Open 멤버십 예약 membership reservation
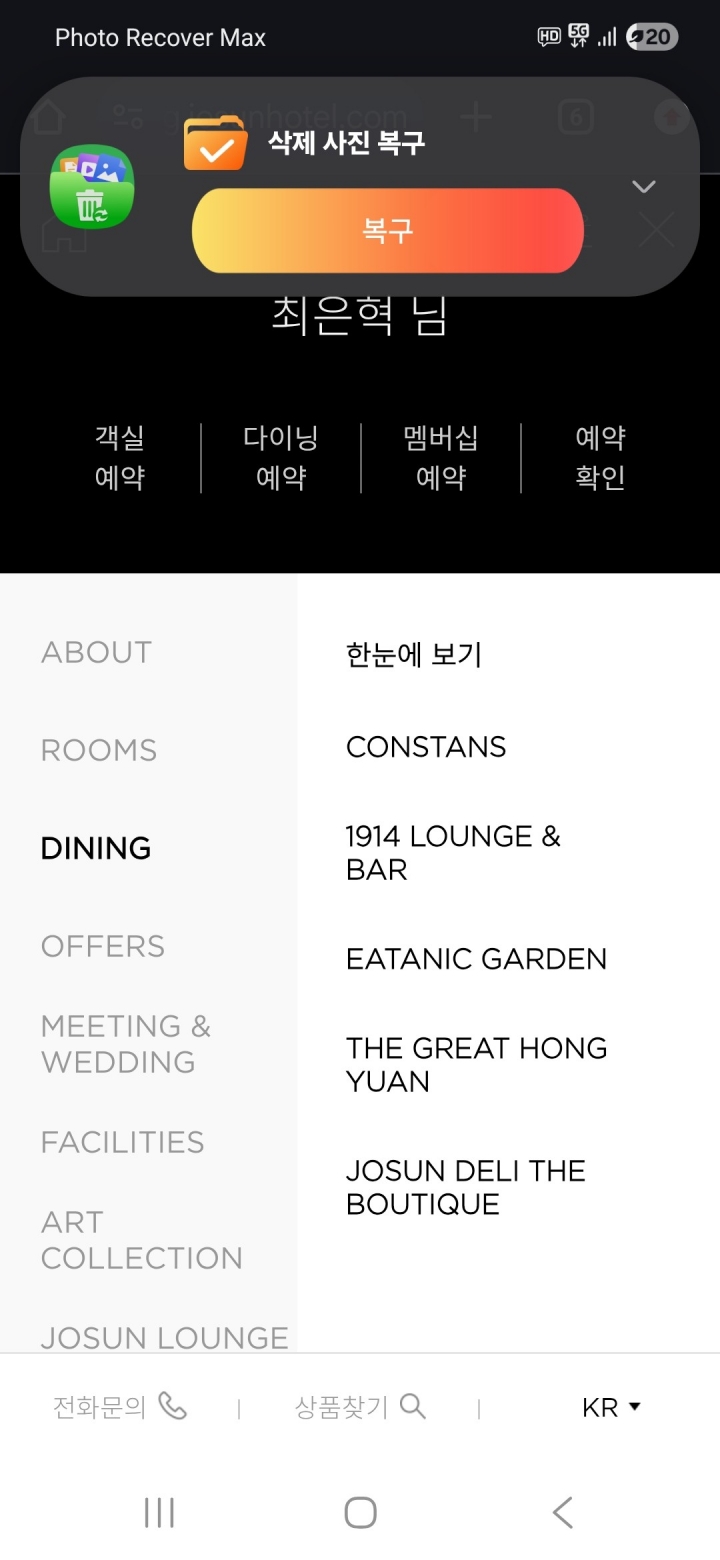 441,457
